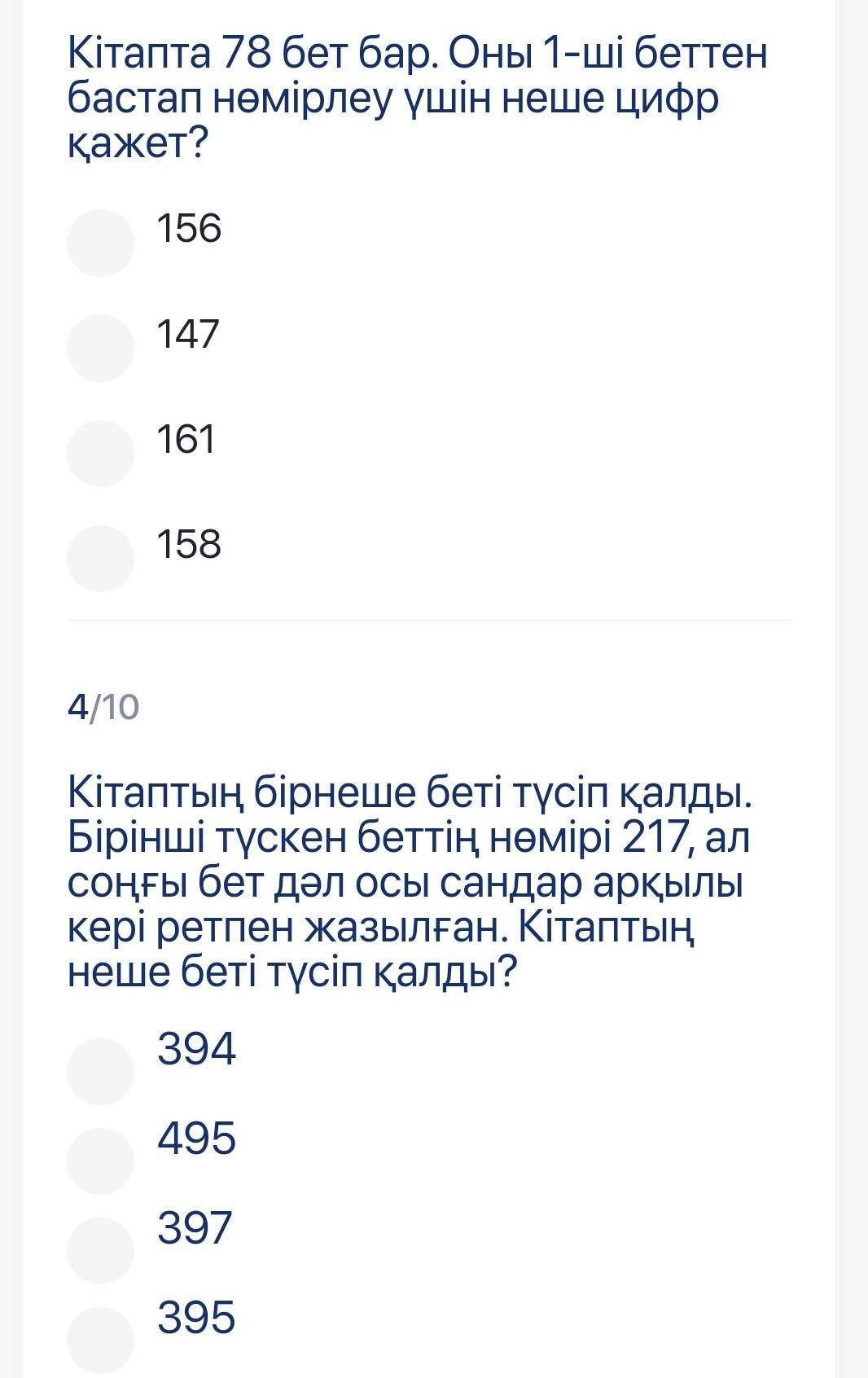The width and height of the screenshot is (868, 1378).
Task: Mark 158 as the answer
Action: tap(100, 559)
